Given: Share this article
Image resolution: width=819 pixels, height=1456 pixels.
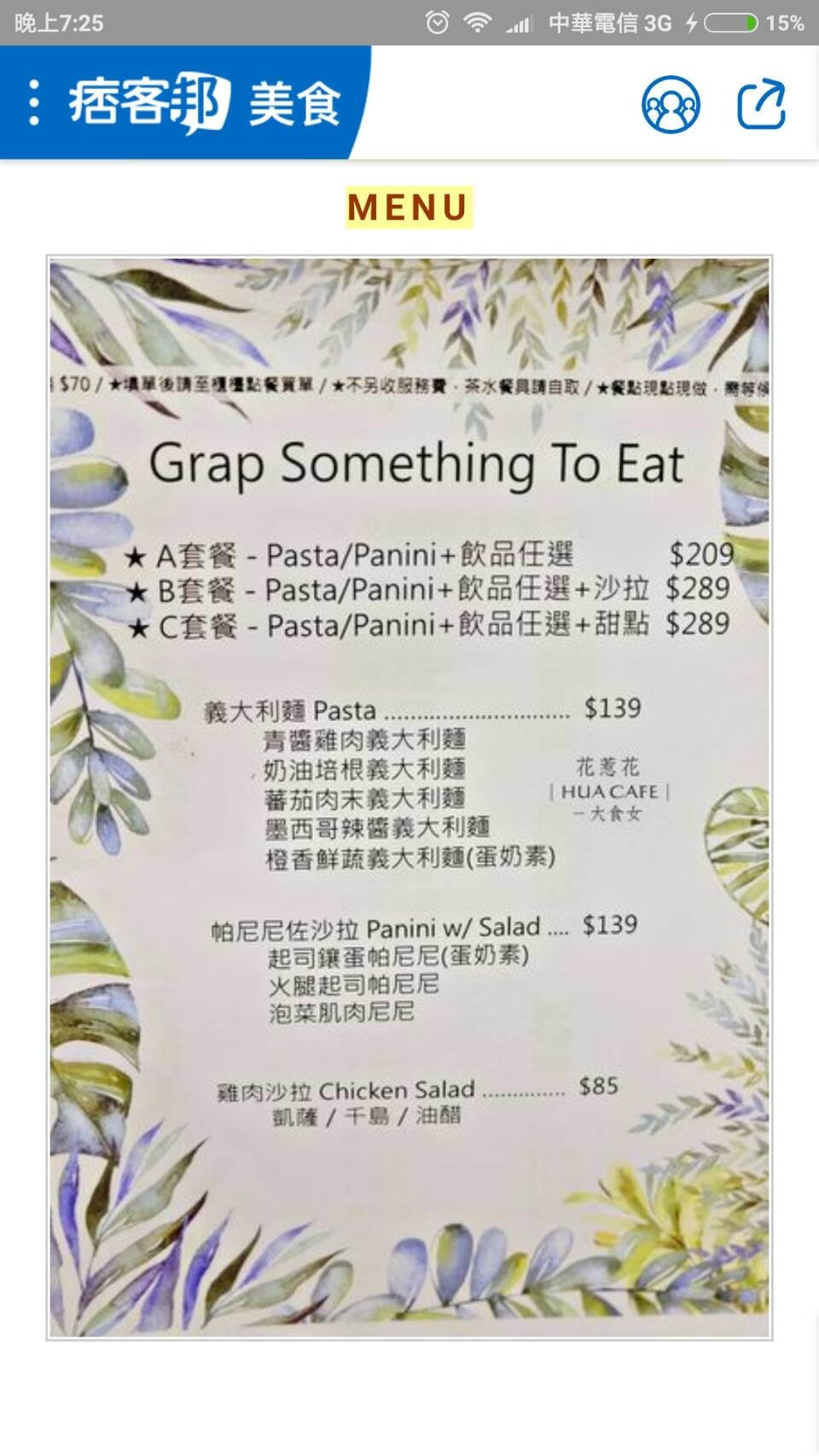Looking at the screenshot, I should pos(761,104).
